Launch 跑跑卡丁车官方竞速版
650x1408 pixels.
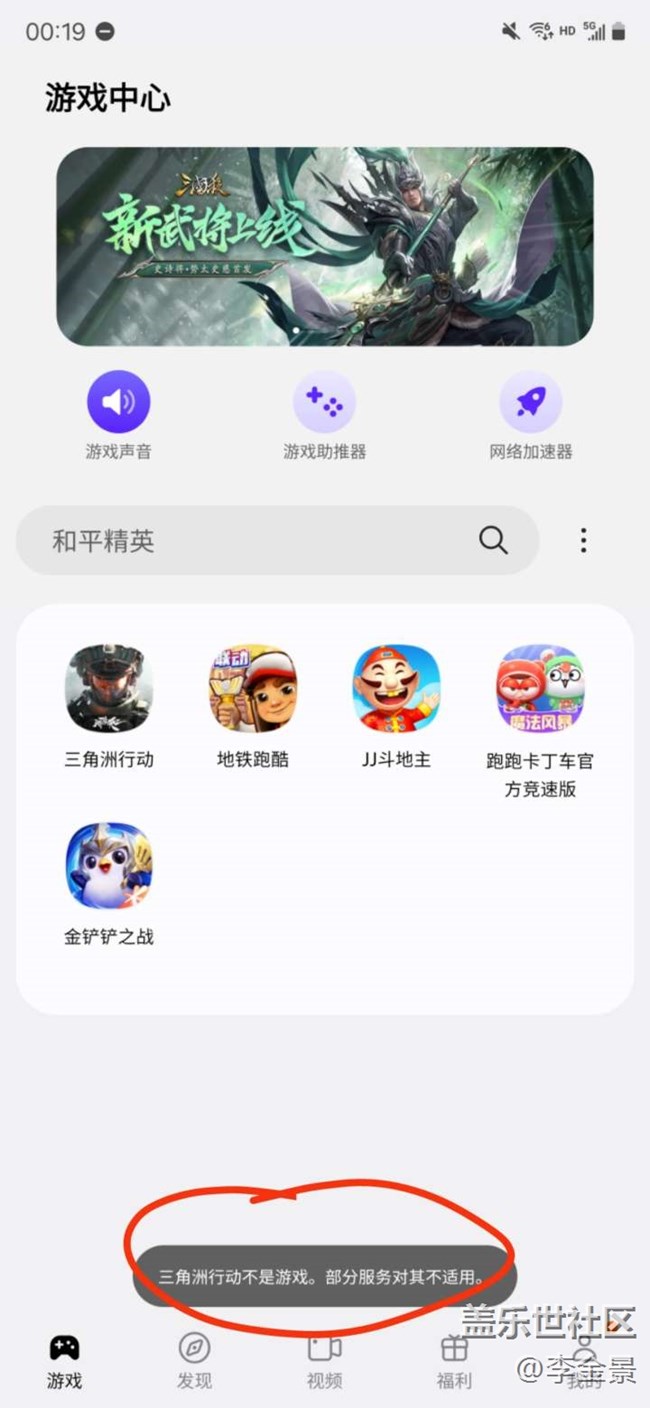coord(540,688)
